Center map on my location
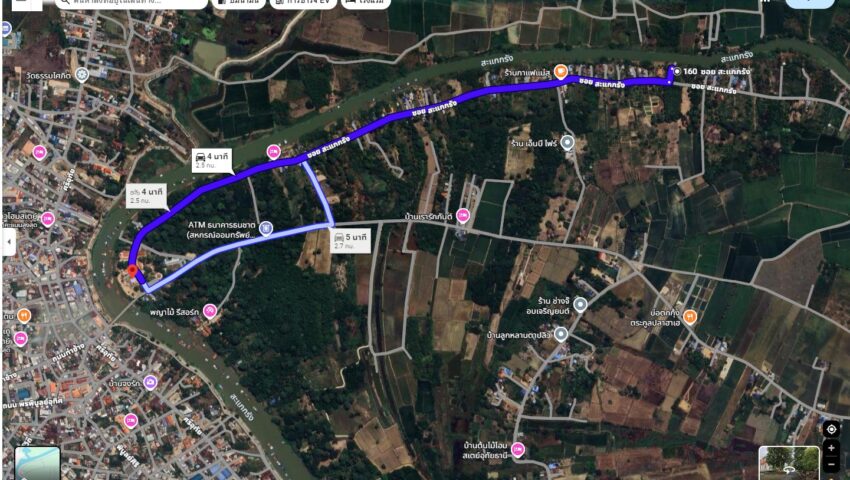Screen dimensions: 850x480 coord(831,429)
